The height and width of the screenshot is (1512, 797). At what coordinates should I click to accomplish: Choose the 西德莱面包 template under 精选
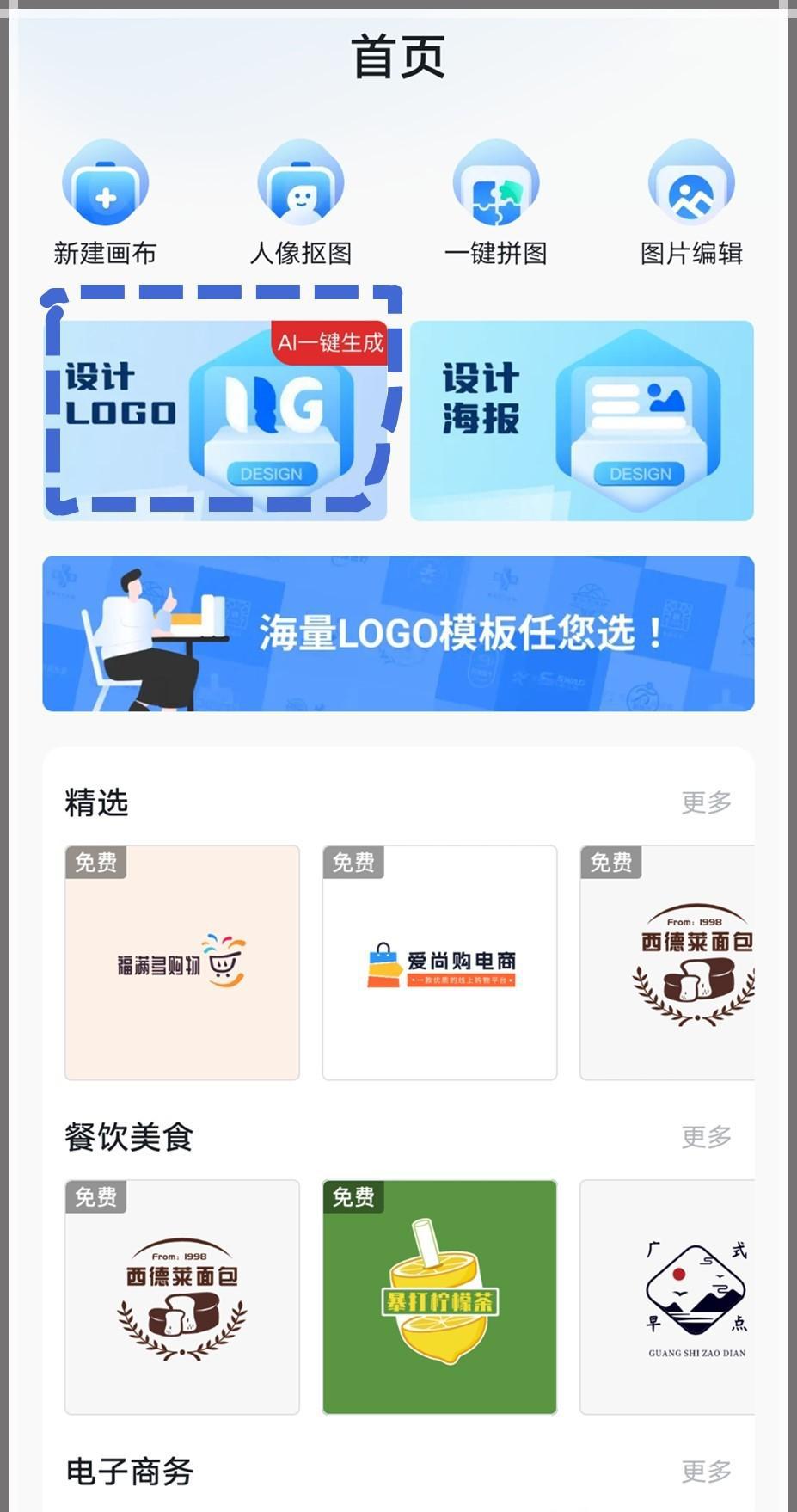coord(667,962)
